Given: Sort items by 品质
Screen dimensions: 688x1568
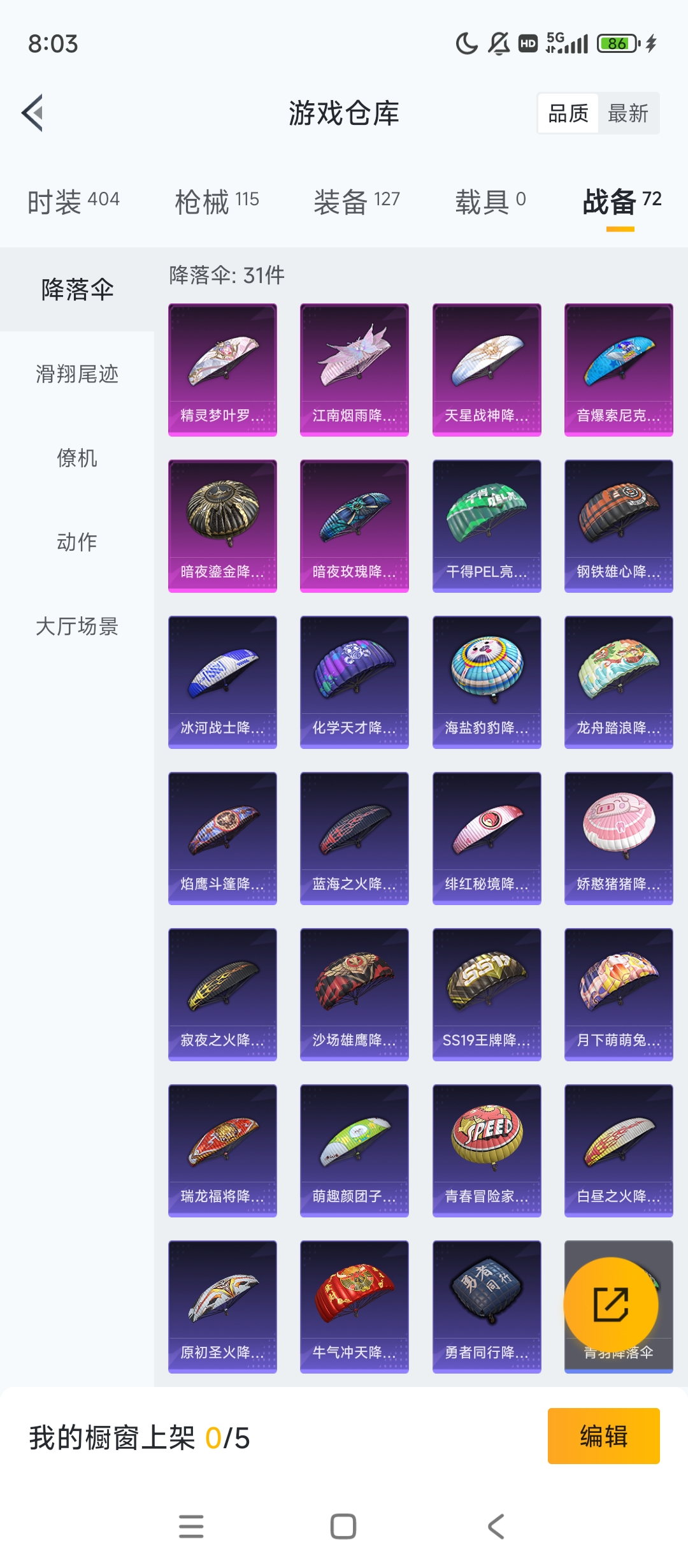Looking at the screenshot, I should click(x=568, y=113).
